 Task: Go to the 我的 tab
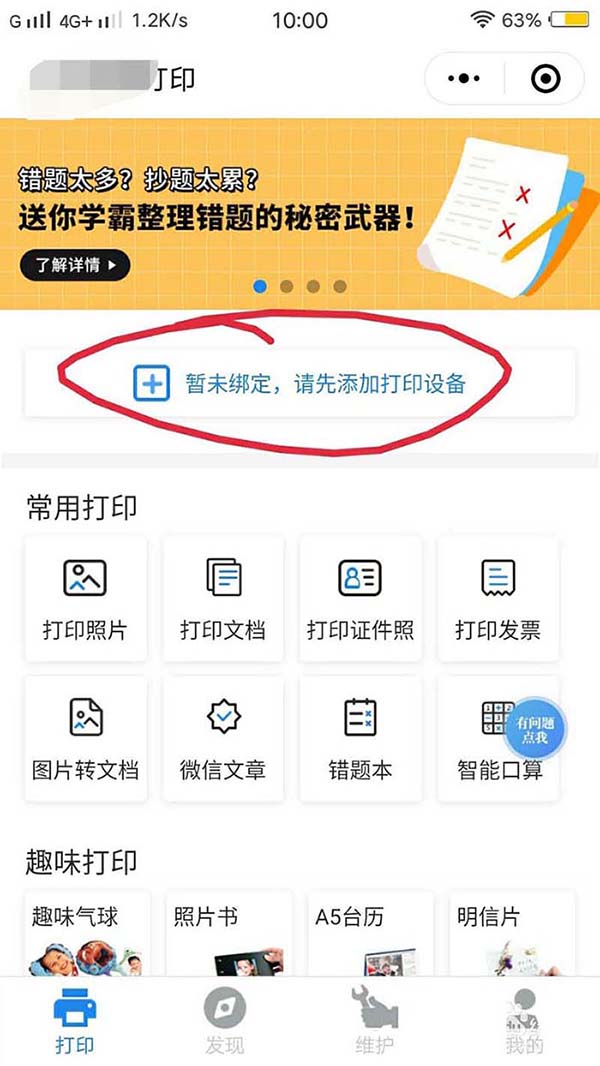click(524, 1022)
